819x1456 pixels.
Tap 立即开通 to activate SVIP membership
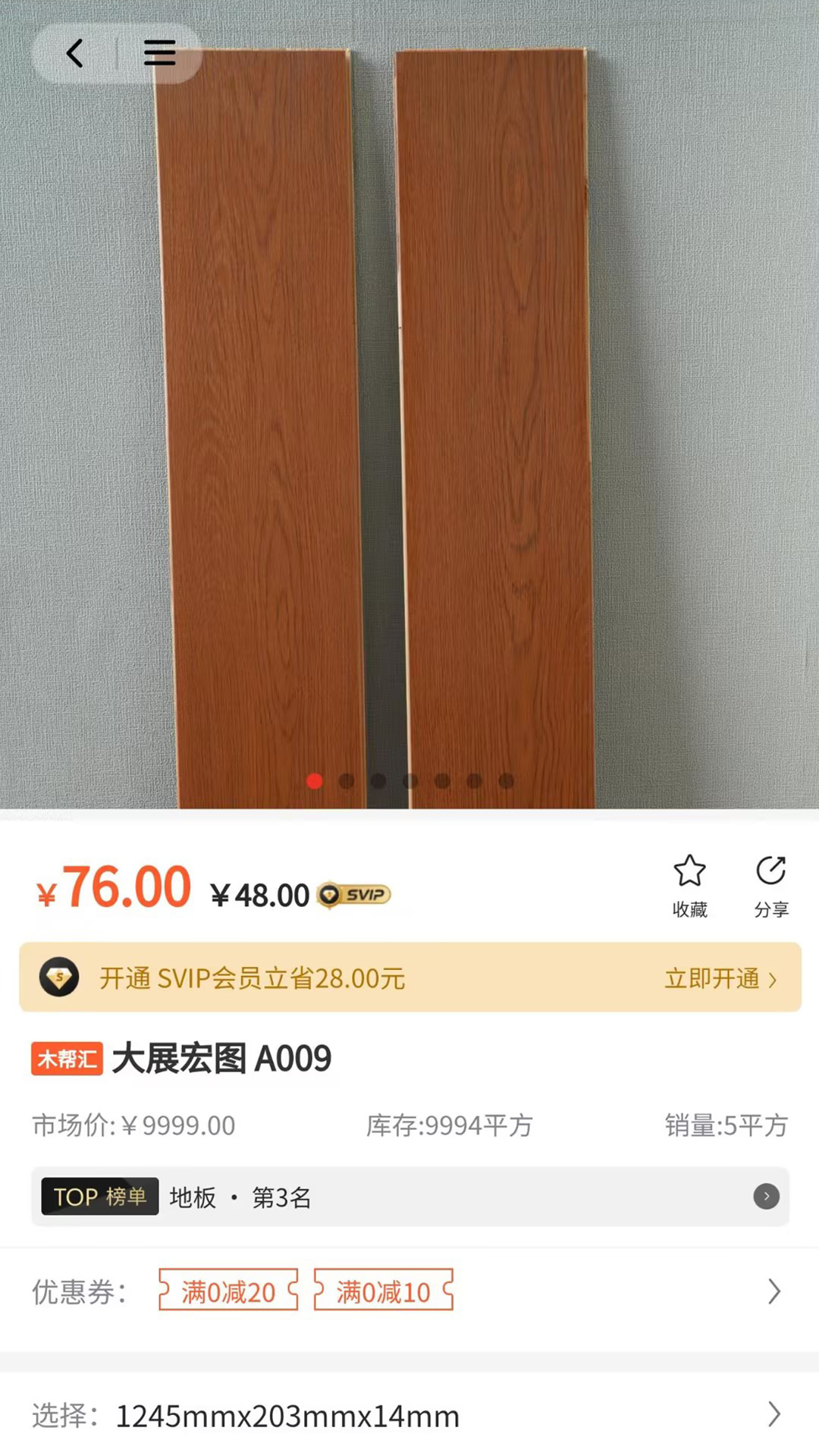click(x=720, y=978)
